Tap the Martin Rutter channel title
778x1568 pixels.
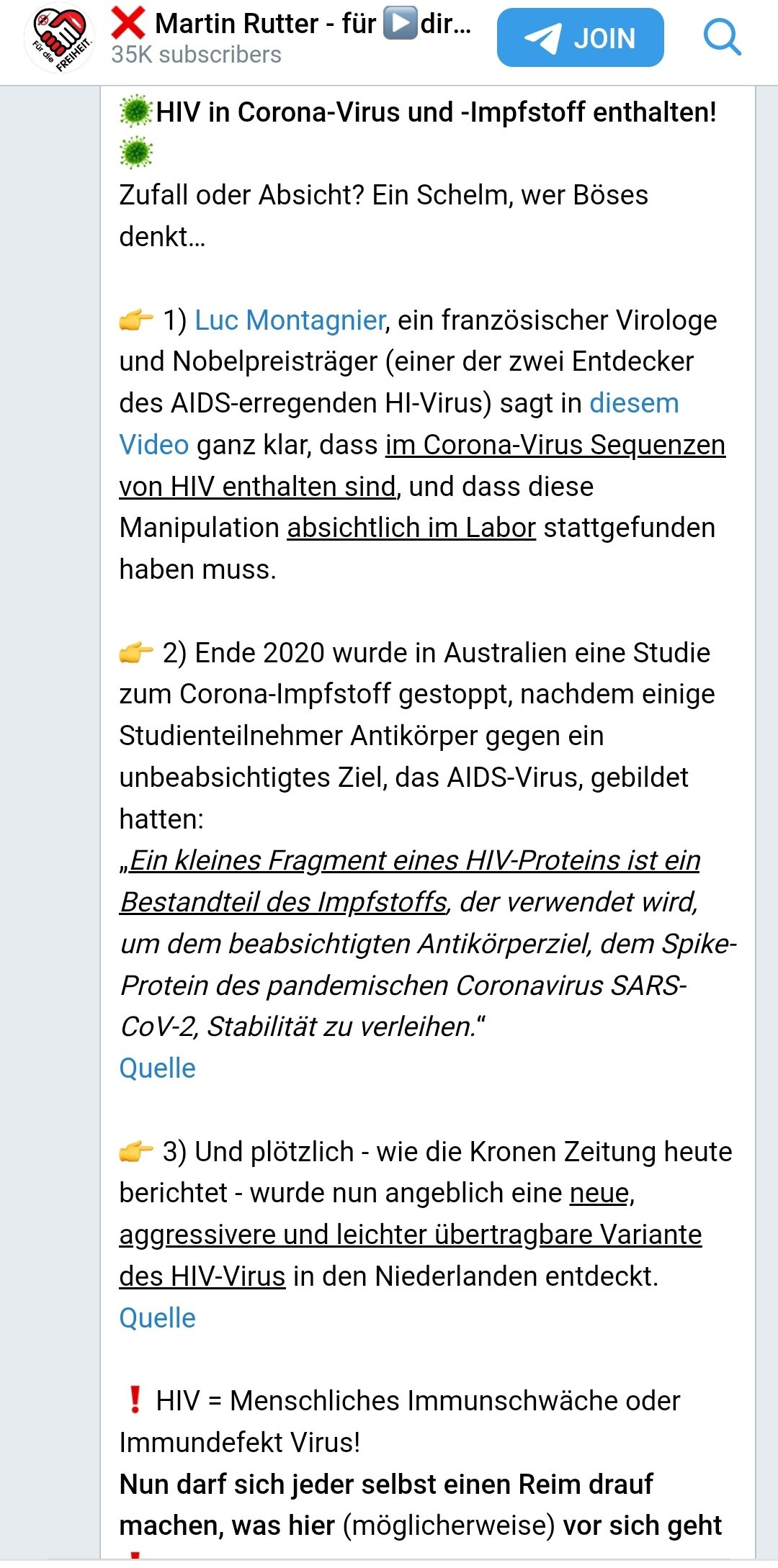tap(292, 24)
